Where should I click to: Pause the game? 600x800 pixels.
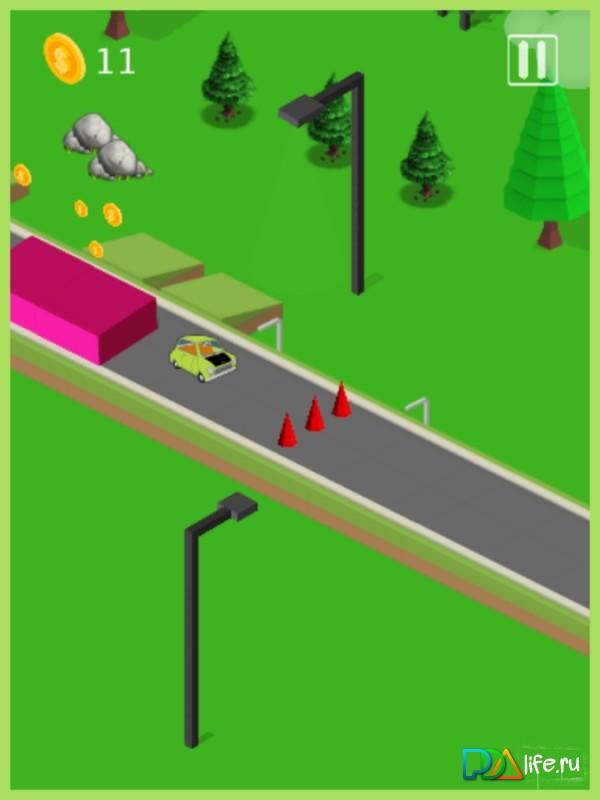click(532, 60)
